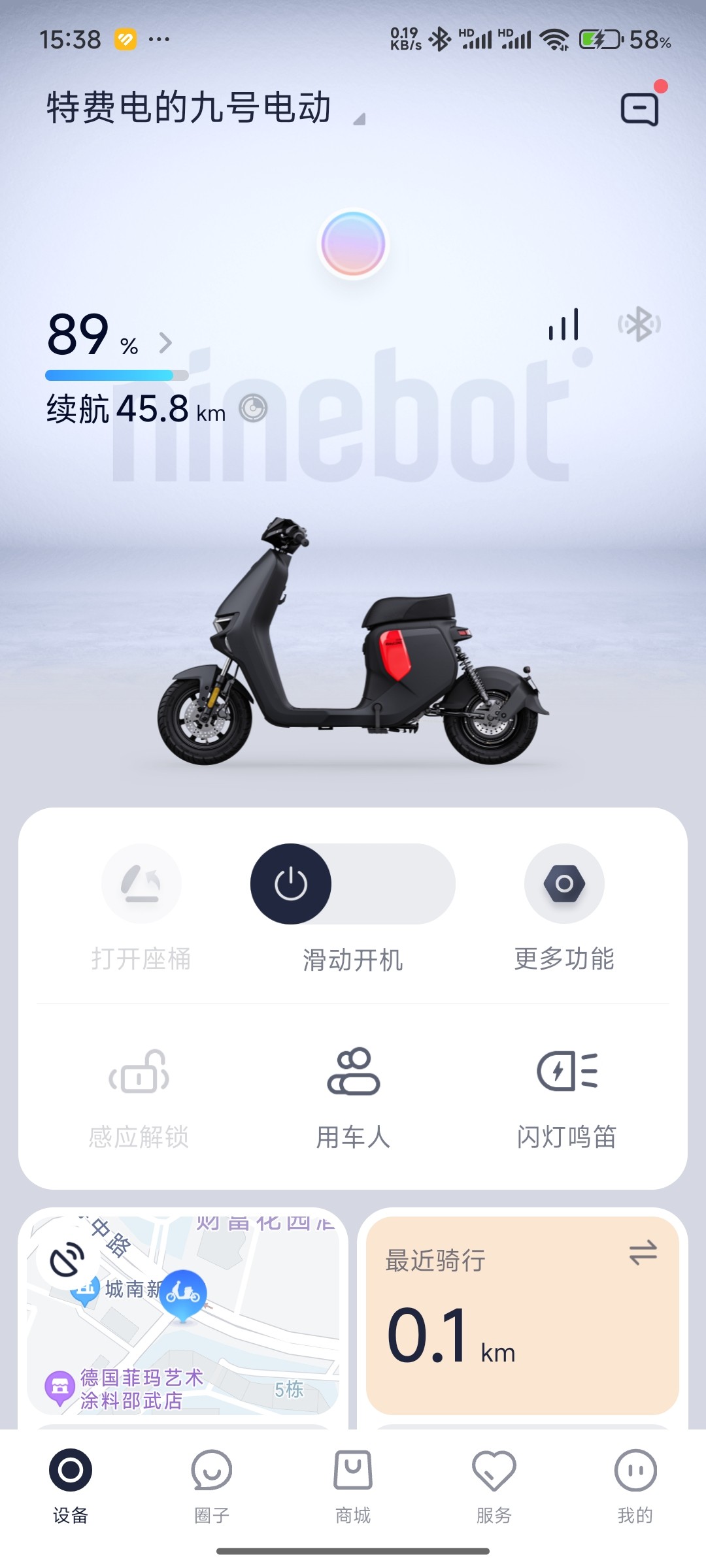Tap the switch arrows on 最近骑行 card

(x=643, y=1252)
